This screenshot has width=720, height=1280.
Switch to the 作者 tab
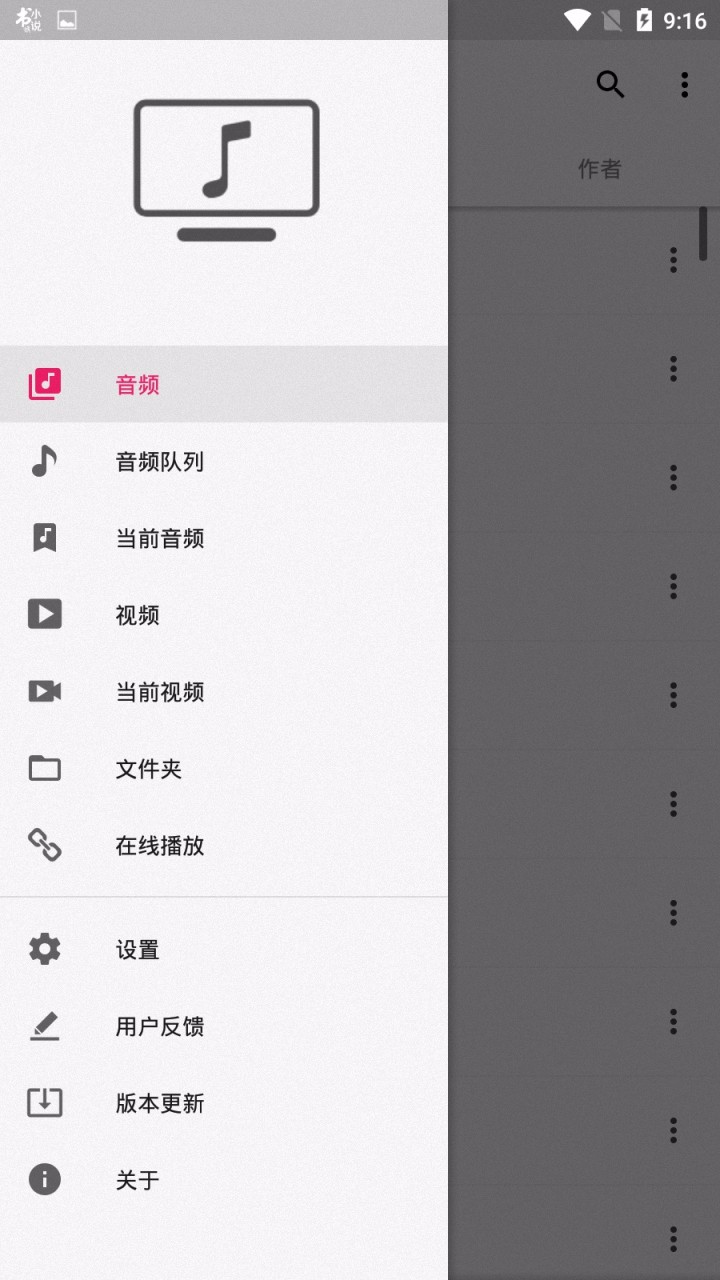(599, 169)
